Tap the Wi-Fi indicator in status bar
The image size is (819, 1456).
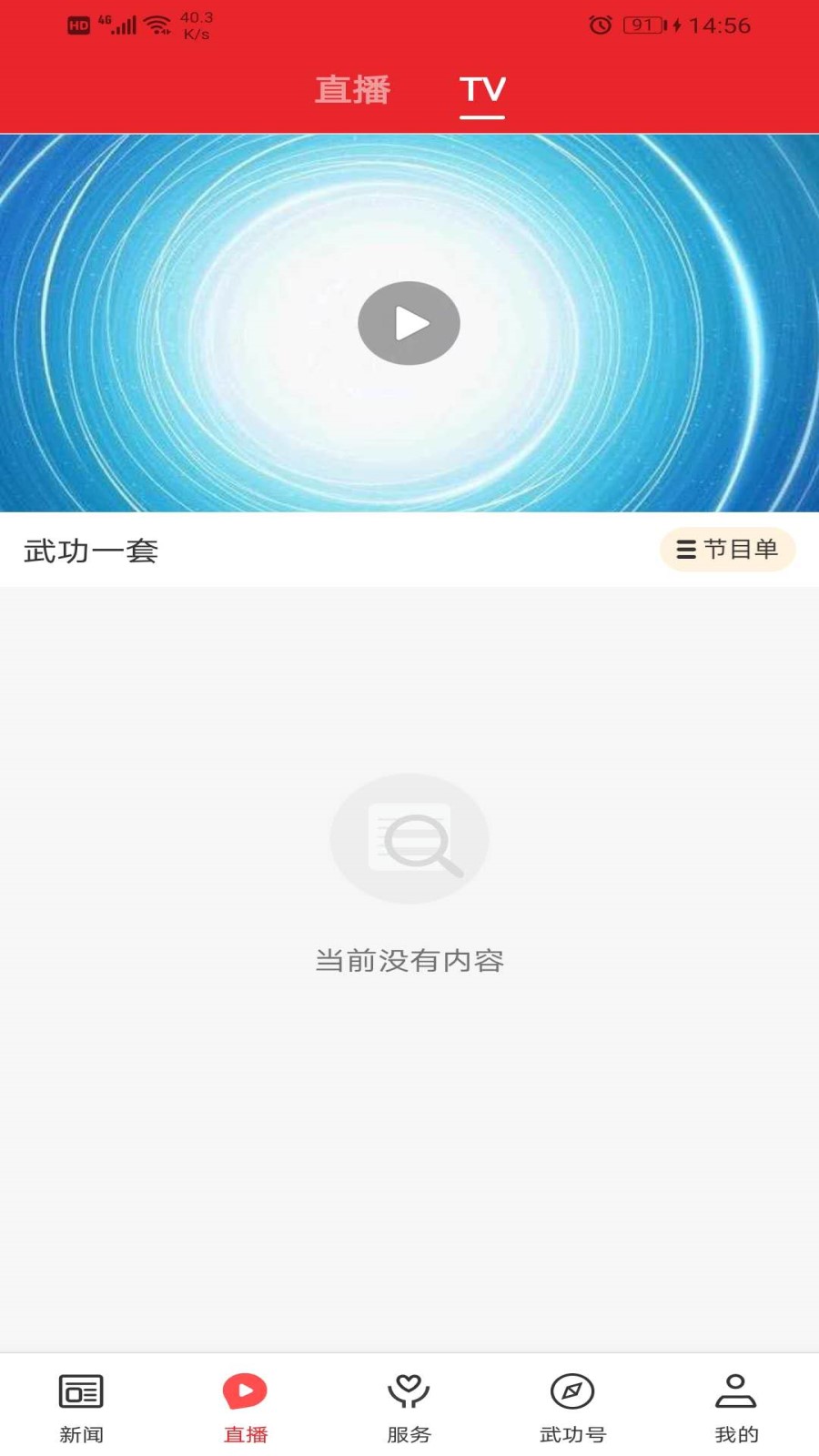point(157,25)
